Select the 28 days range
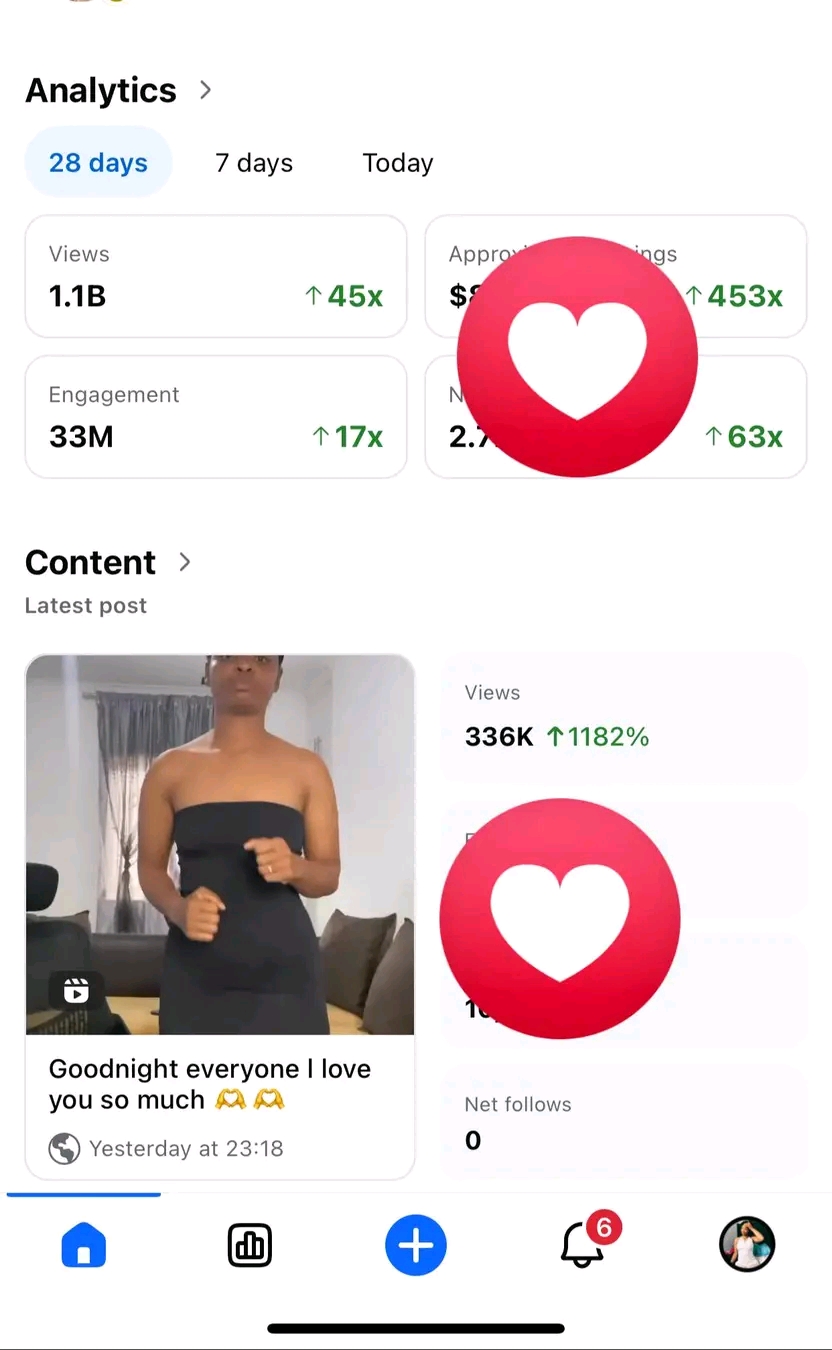Image resolution: width=832 pixels, height=1350 pixels. [98, 163]
